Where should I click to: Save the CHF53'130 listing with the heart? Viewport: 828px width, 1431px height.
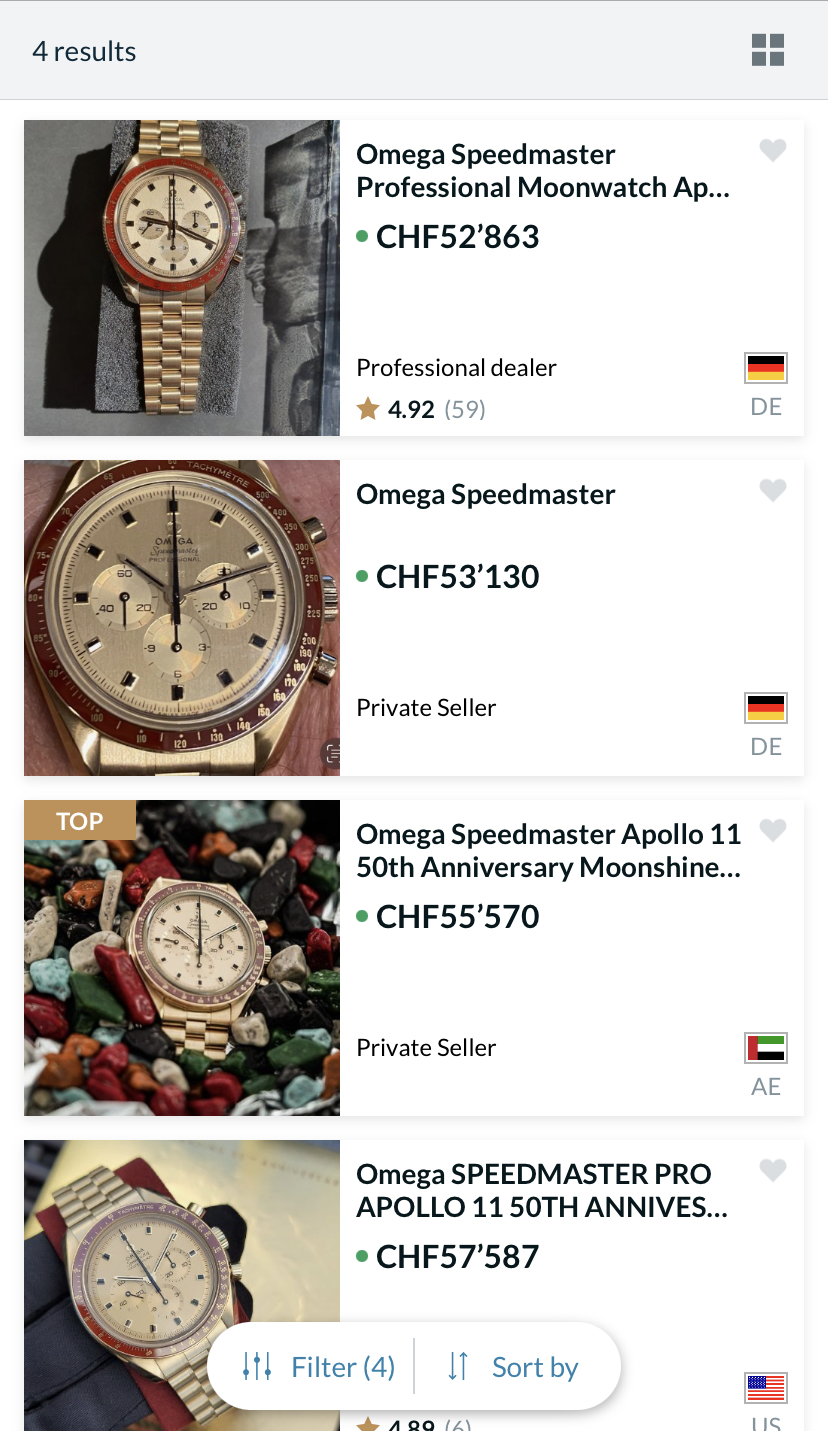tap(773, 491)
